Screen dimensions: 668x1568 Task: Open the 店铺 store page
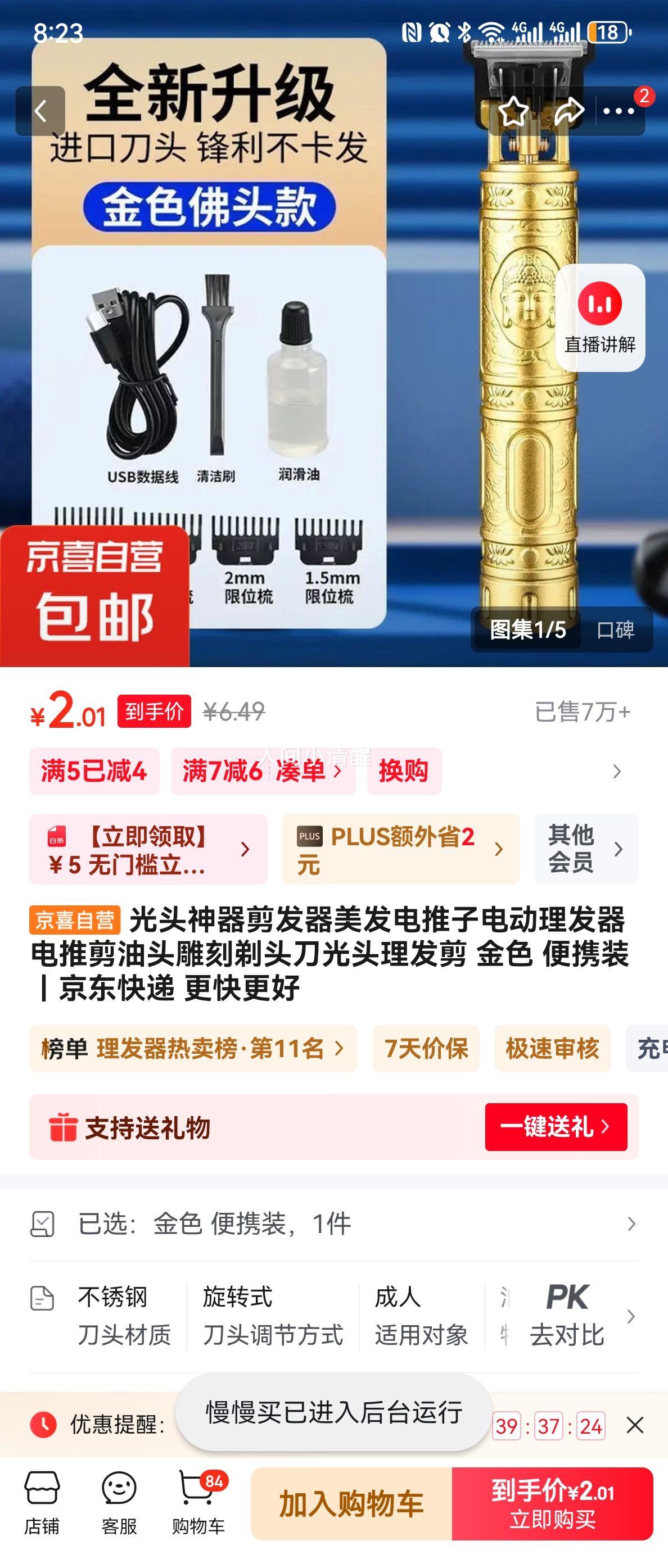point(42,1503)
